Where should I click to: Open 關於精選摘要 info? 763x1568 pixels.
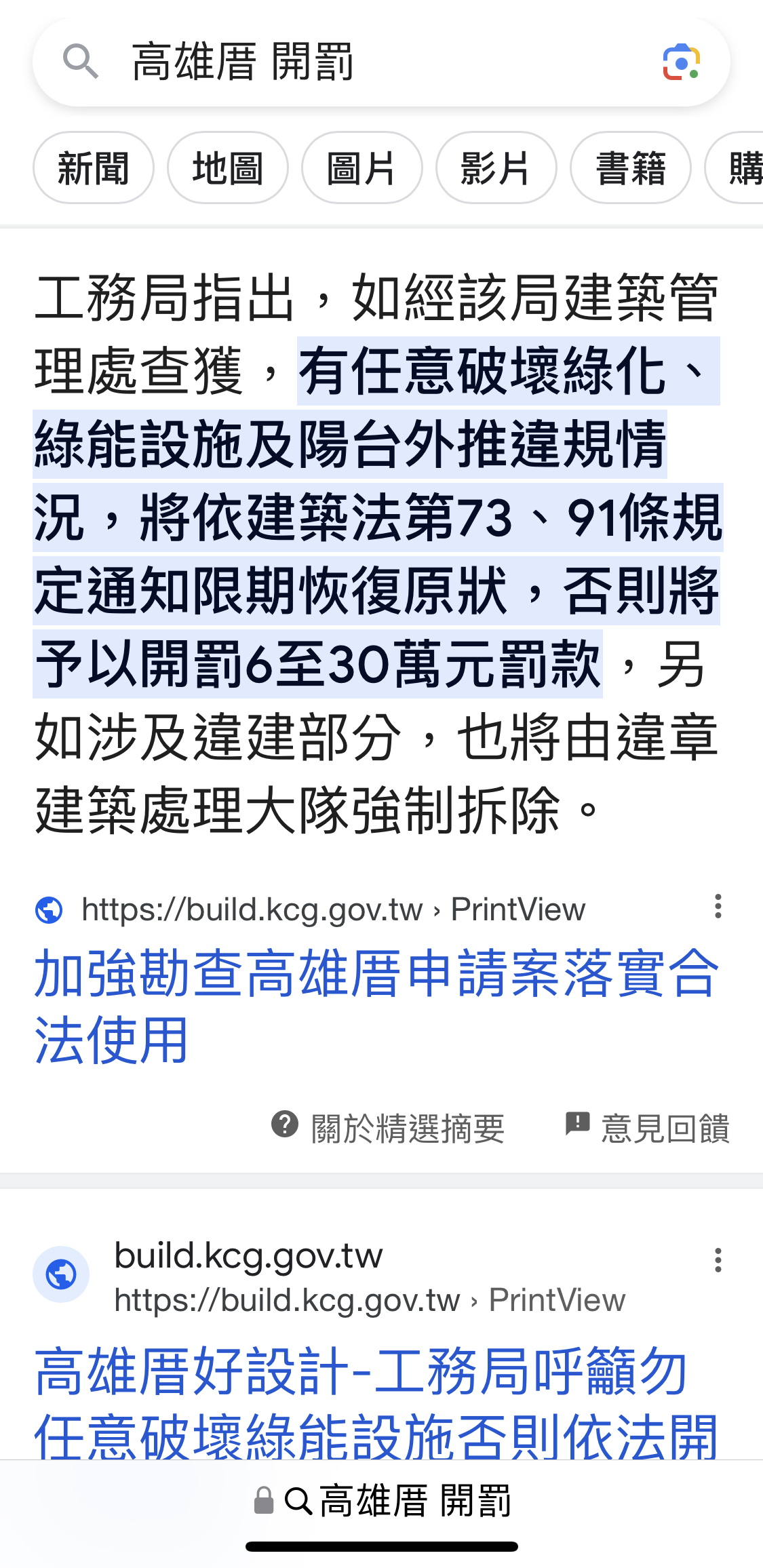[388, 1128]
